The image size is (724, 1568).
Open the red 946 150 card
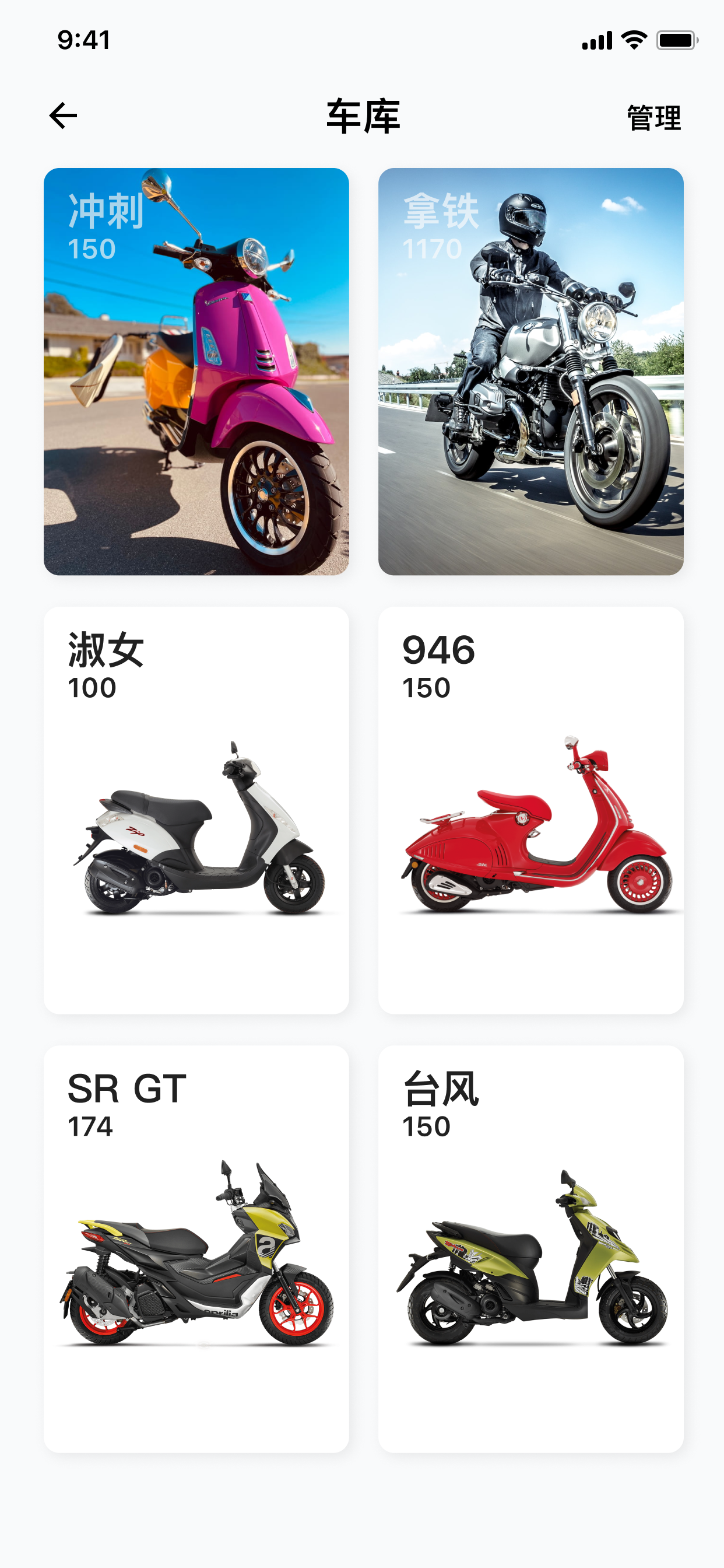[531, 810]
